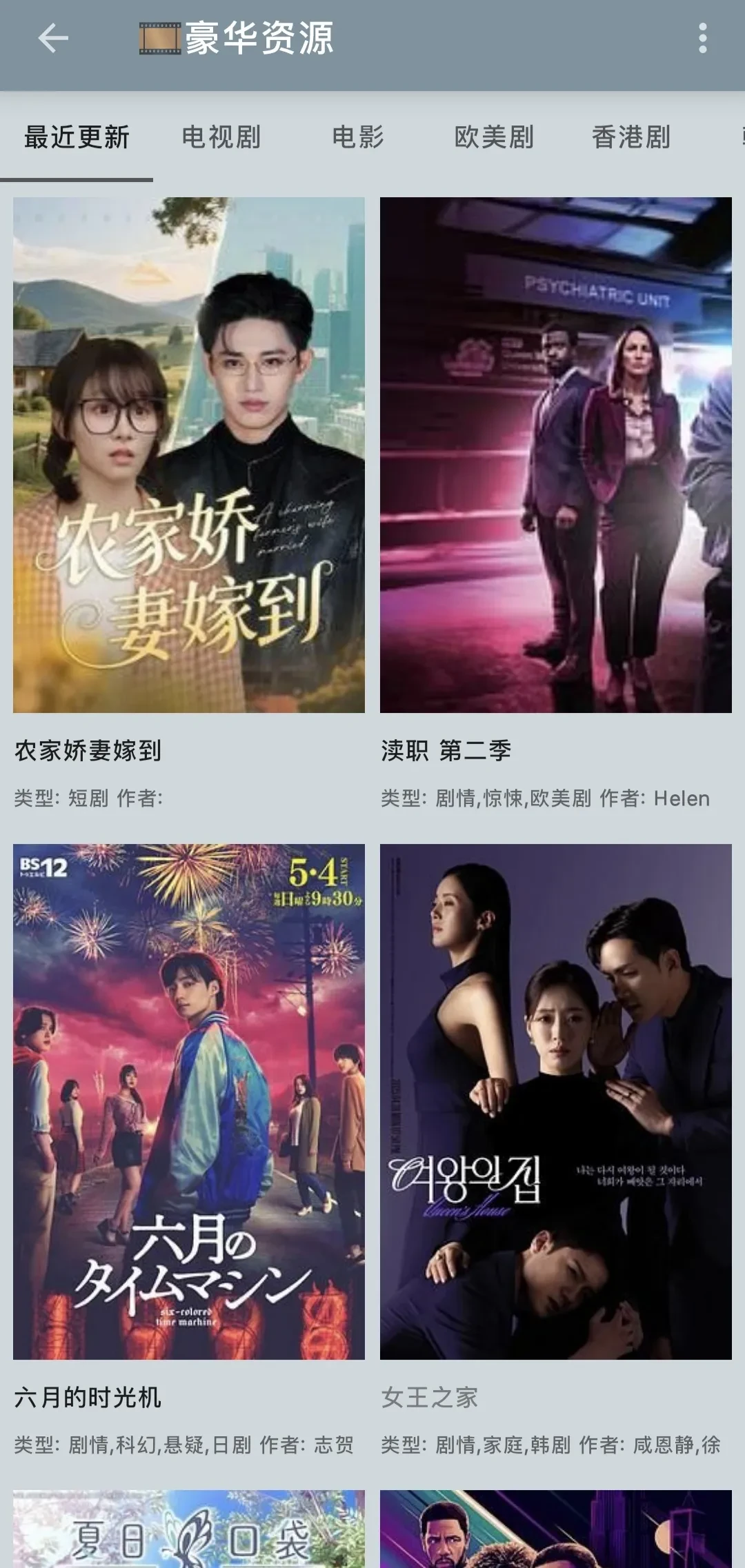Image resolution: width=745 pixels, height=1568 pixels.
Task: Open the three-dot overflow menu
Action: click(x=702, y=38)
